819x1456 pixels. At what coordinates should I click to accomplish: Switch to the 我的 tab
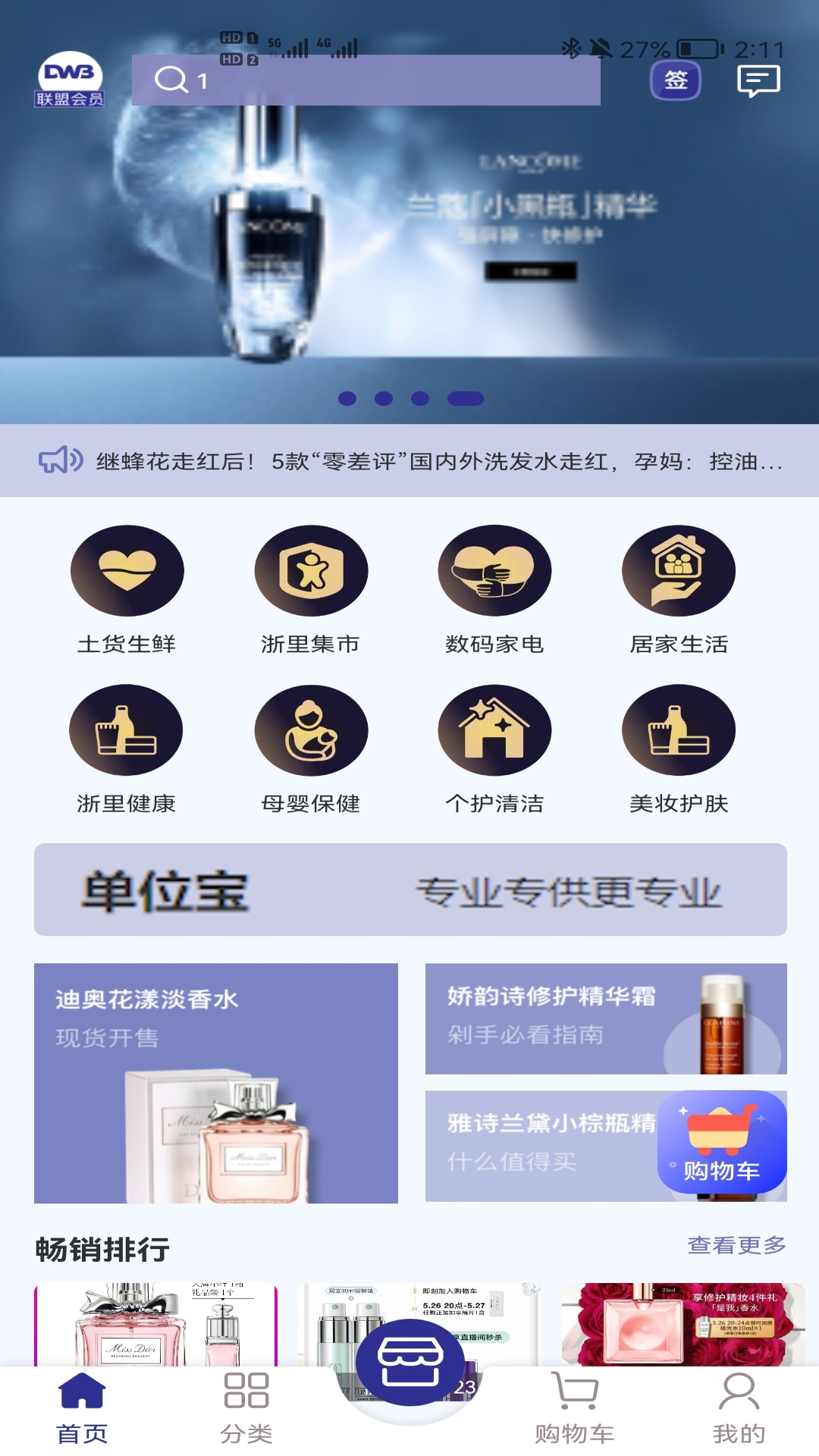(739, 1408)
